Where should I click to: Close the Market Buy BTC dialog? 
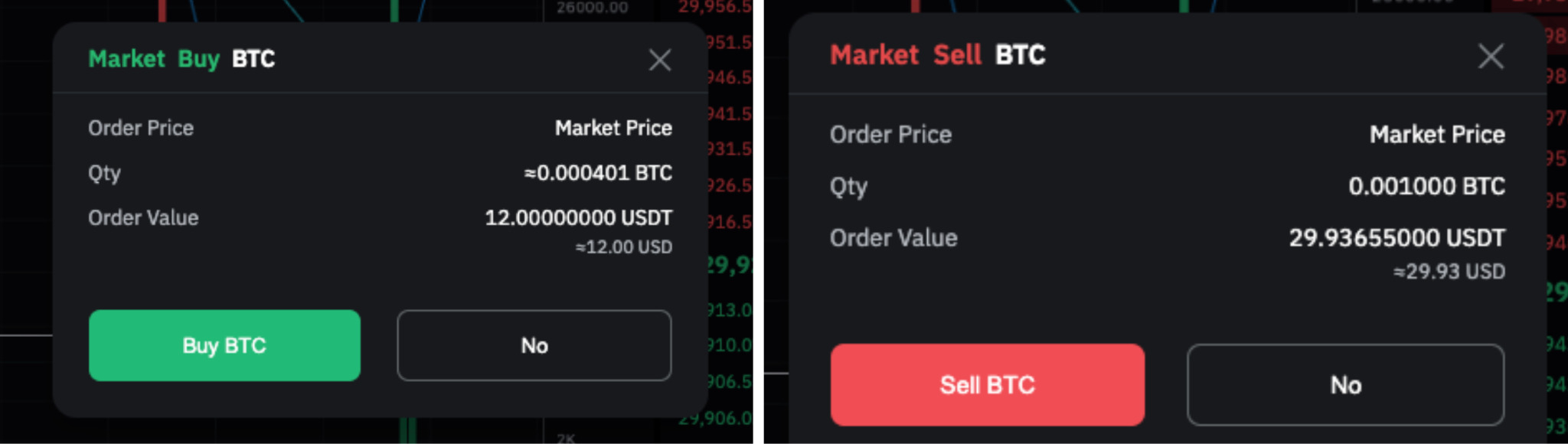pyautogui.click(x=659, y=60)
